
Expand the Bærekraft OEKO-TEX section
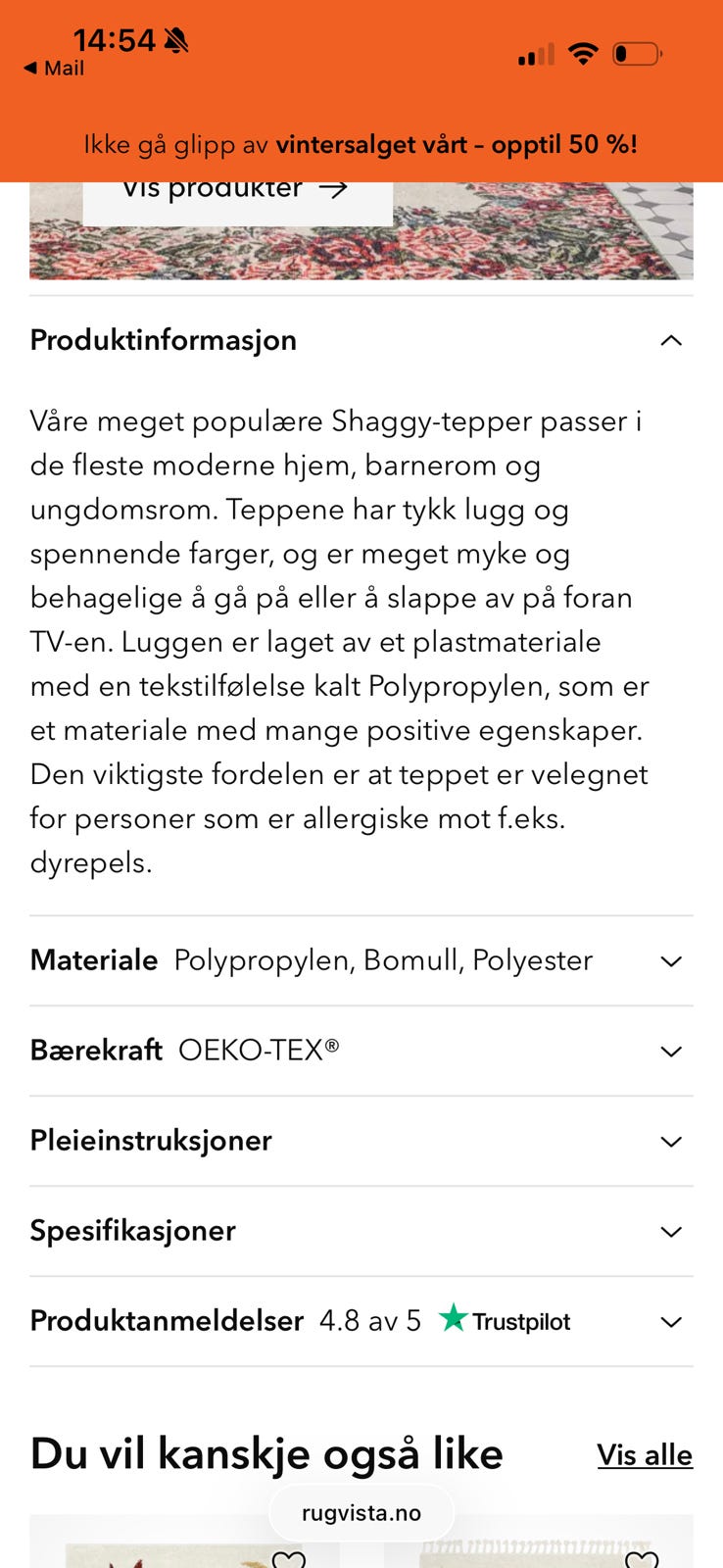click(671, 1051)
